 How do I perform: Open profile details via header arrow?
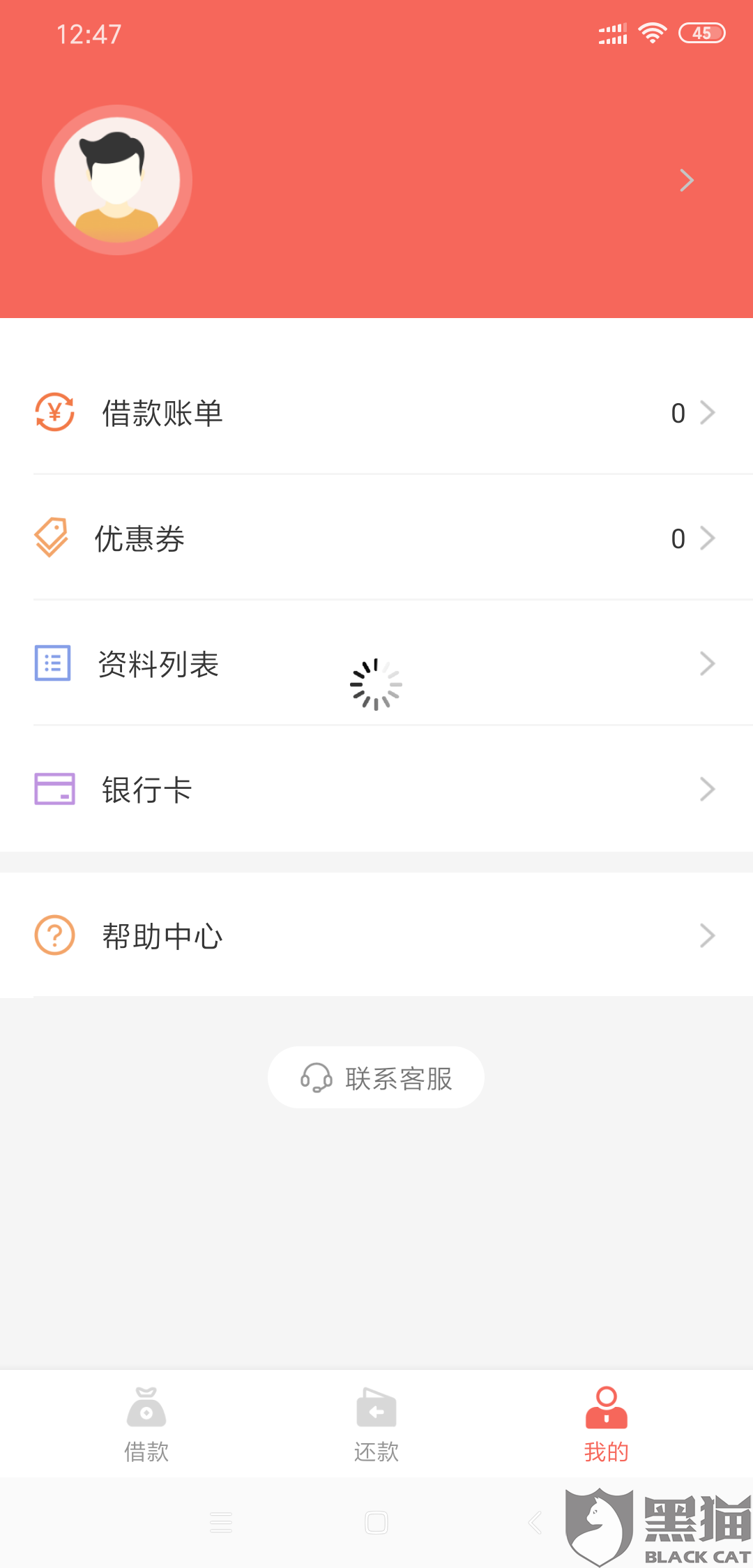pyautogui.click(x=687, y=181)
